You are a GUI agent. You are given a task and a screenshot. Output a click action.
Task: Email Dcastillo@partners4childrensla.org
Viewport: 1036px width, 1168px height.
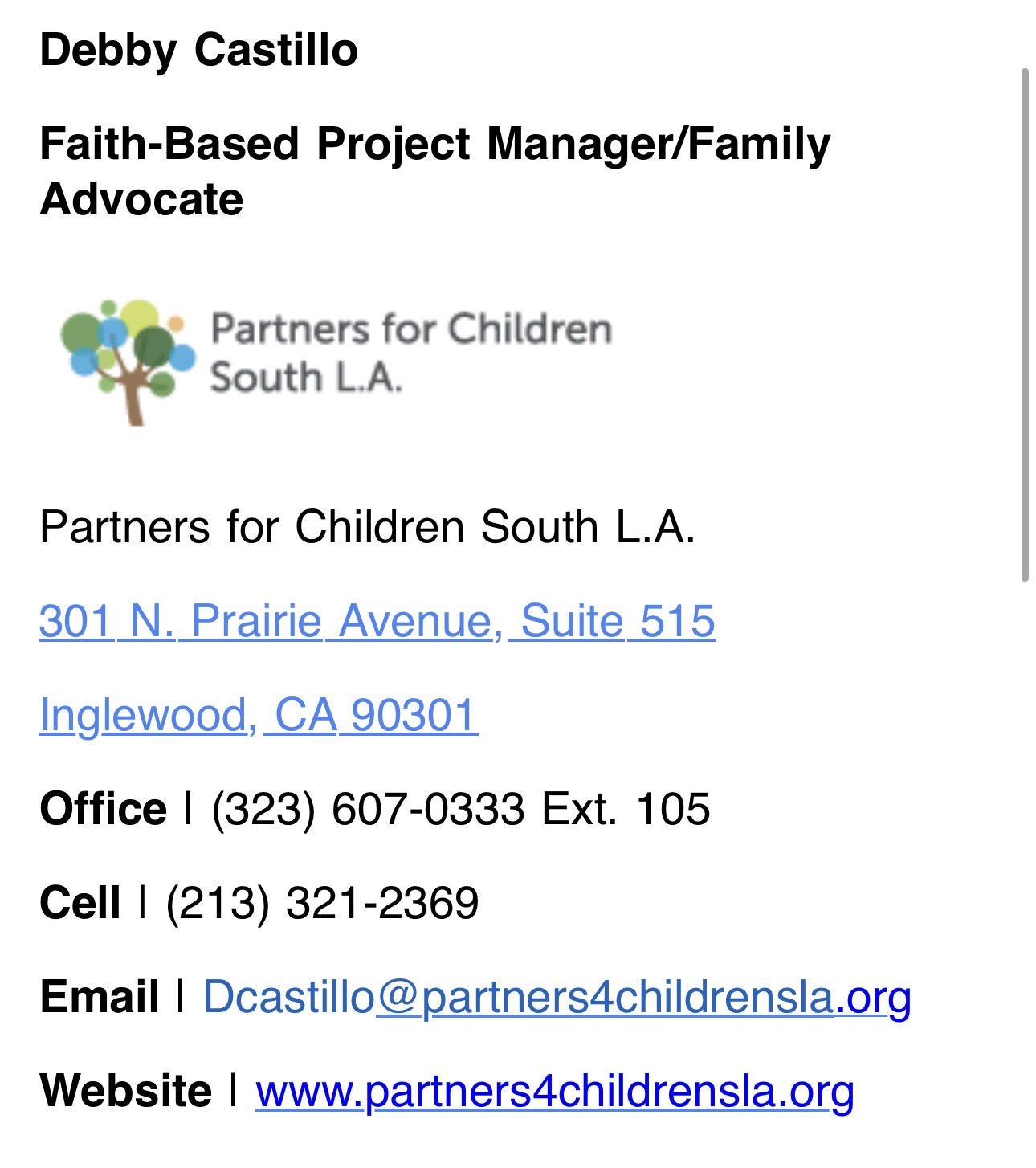[x=557, y=997]
